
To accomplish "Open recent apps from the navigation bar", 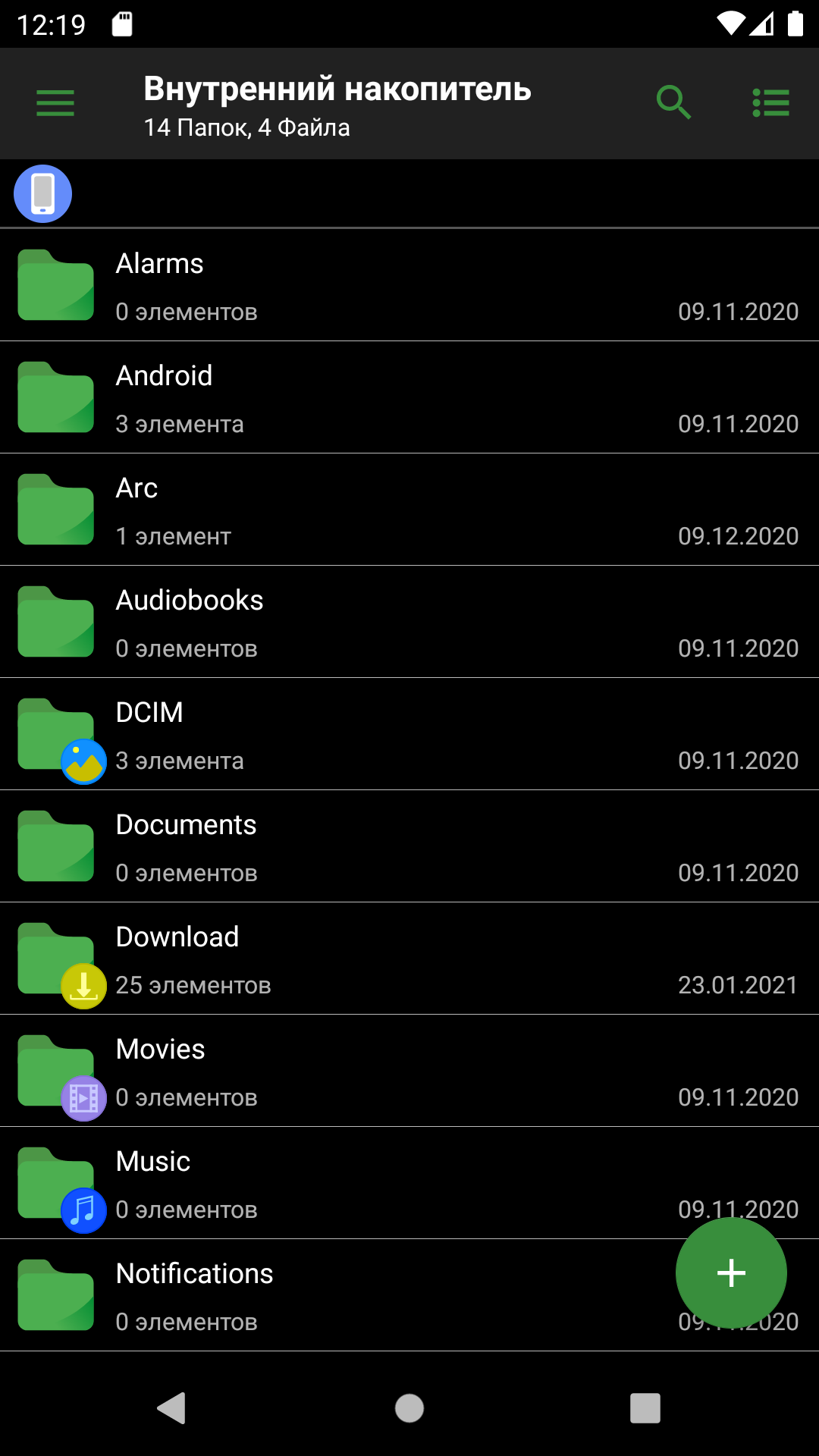I will click(645, 1408).
